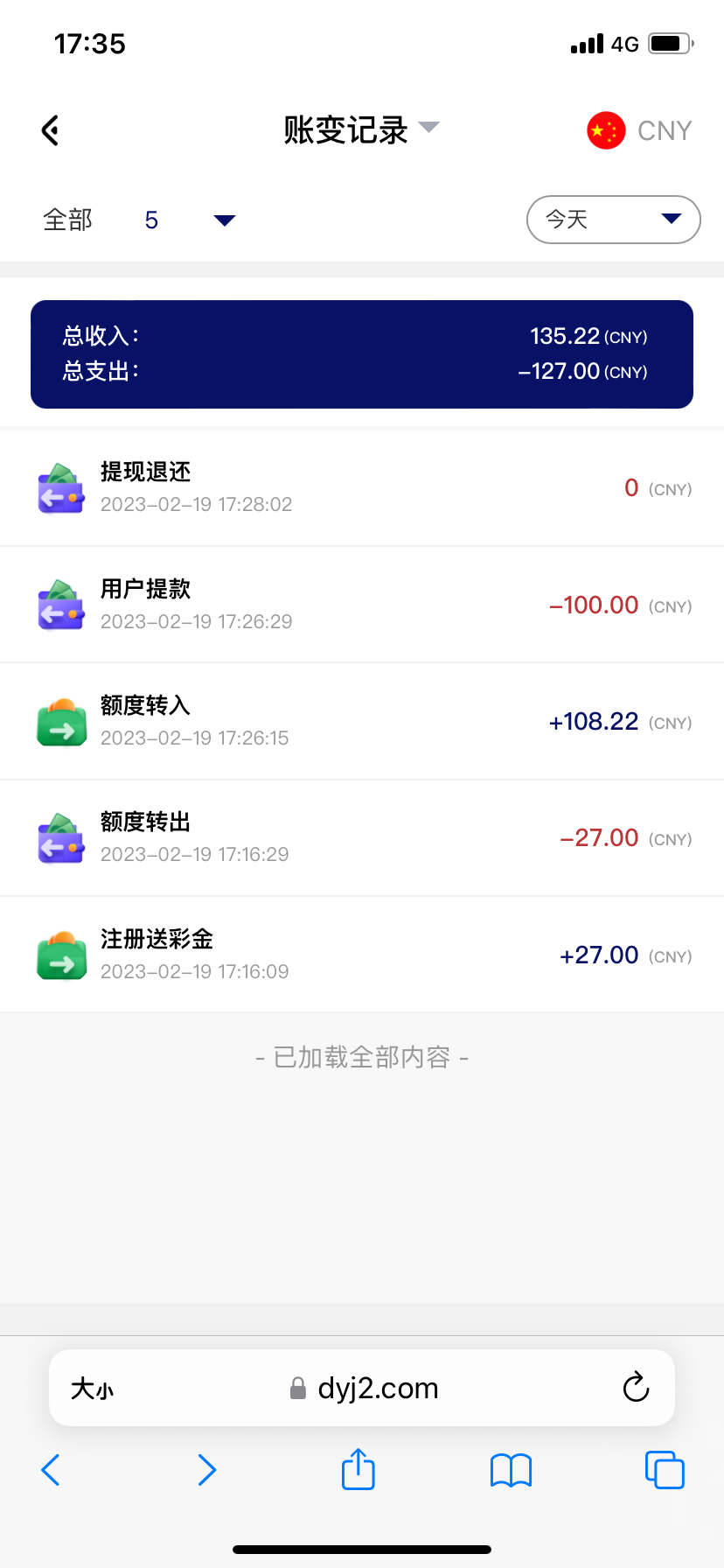Screen dimensions: 724x1568
Task: Go to the previous browser page
Action: tap(51, 1470)
